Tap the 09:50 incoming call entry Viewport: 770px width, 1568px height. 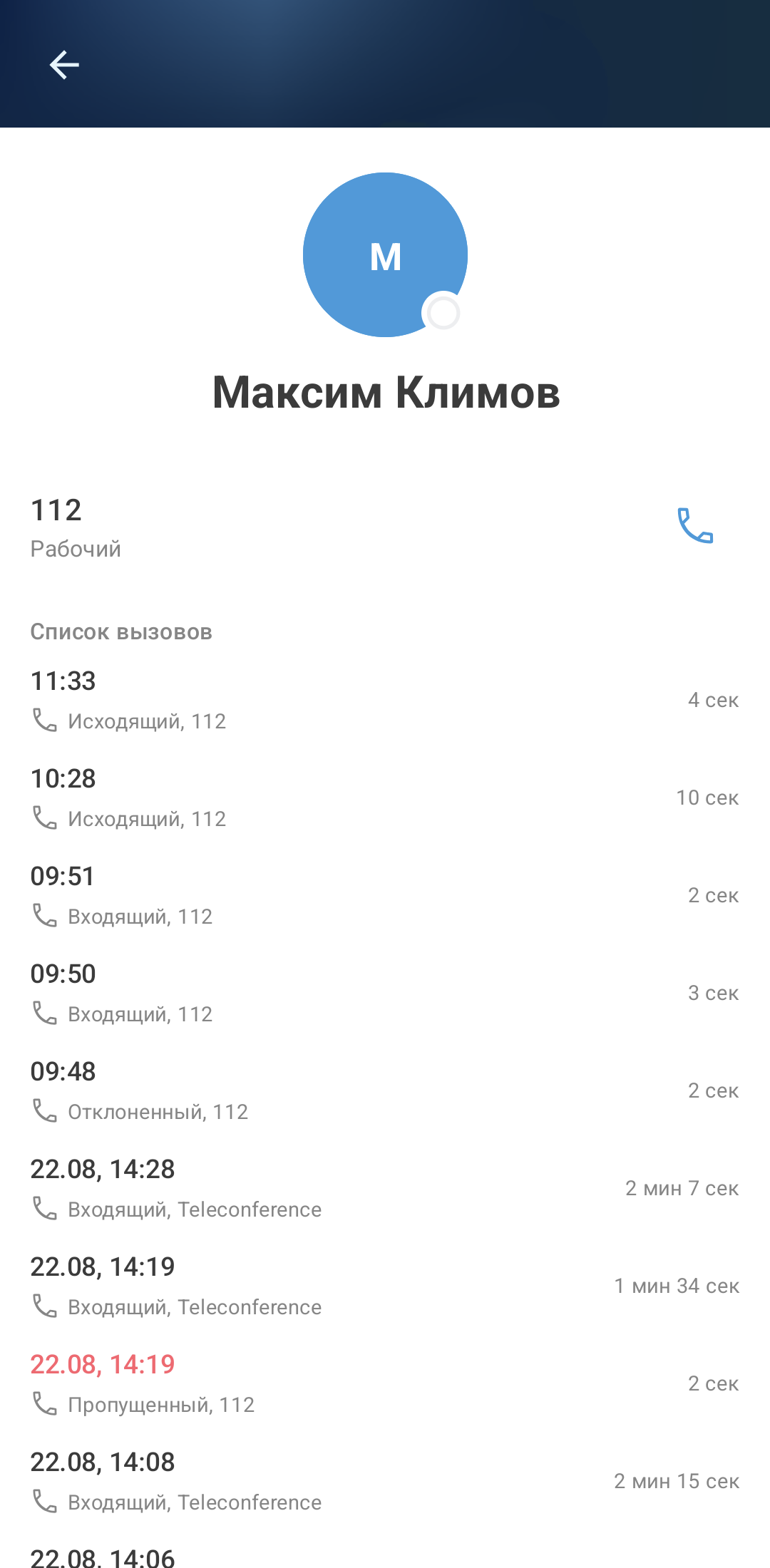[x=385, y=994]
